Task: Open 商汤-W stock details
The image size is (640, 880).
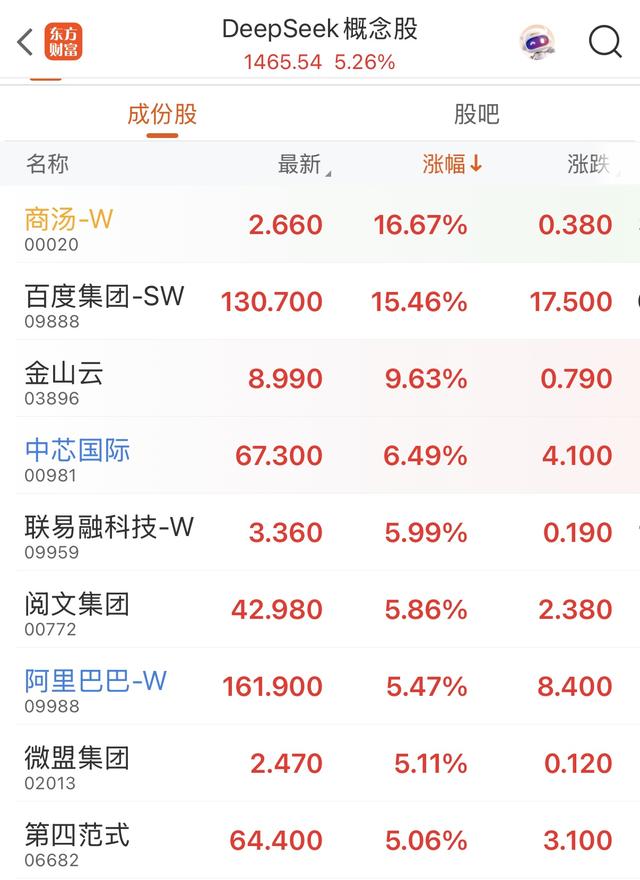Action: pyautogui.click(x=70, y=225)
